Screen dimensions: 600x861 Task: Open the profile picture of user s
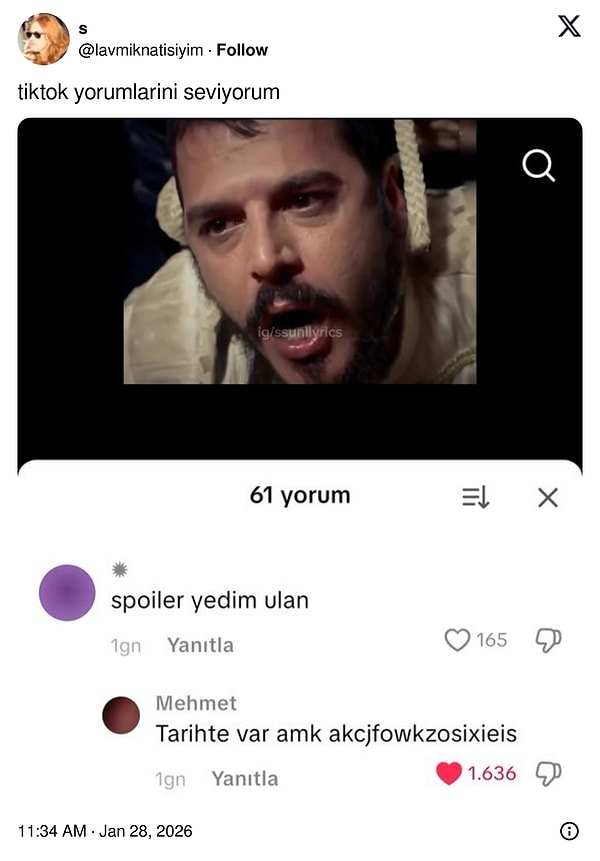click(43, 39)
